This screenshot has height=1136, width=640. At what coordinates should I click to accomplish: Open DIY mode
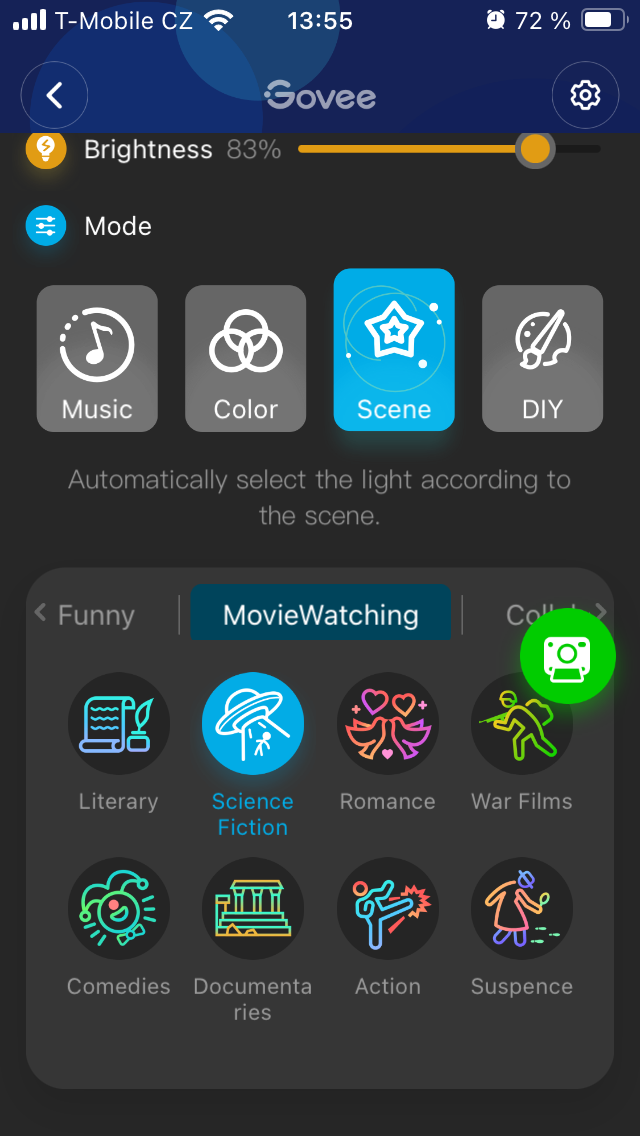coord(542,358)
